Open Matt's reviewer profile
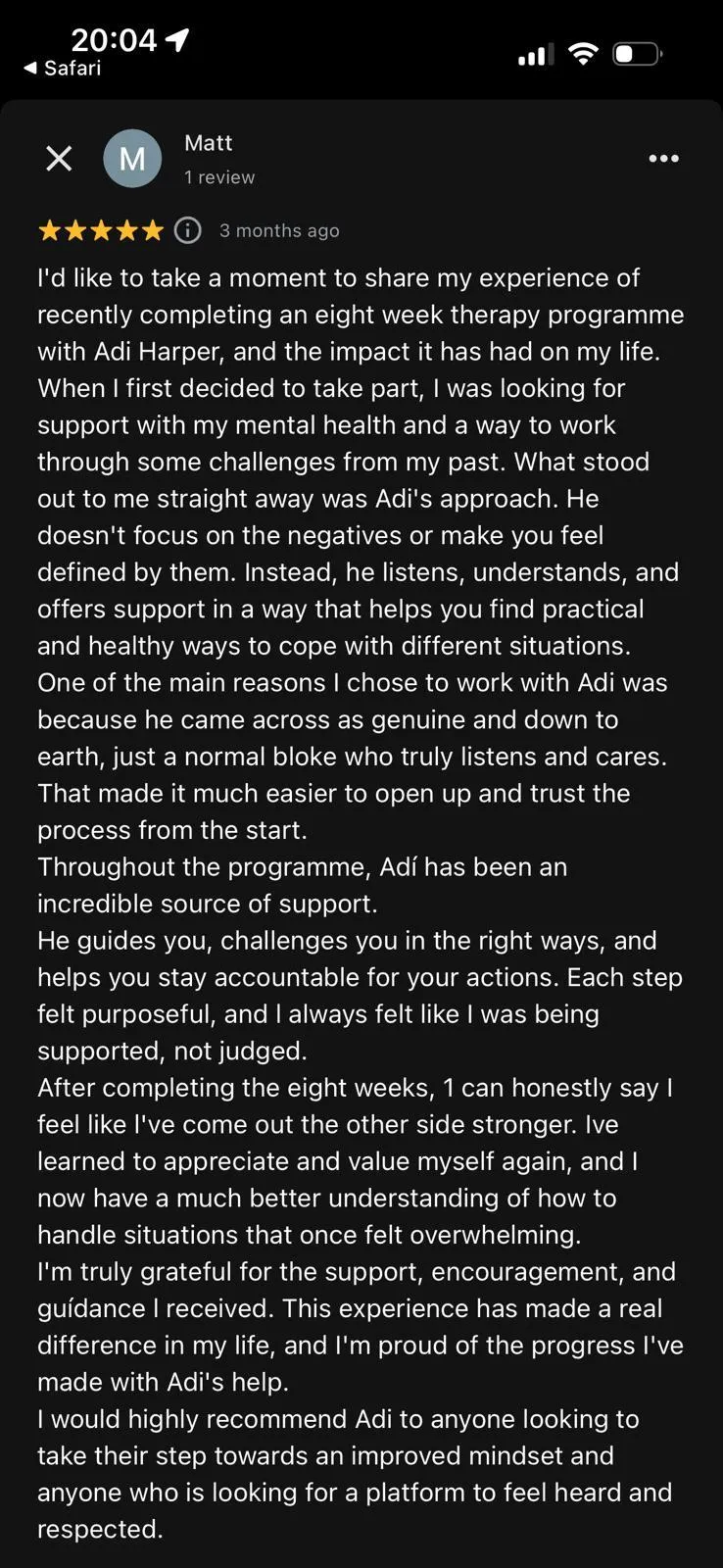 pyautogui.click(x=208, y=143)
